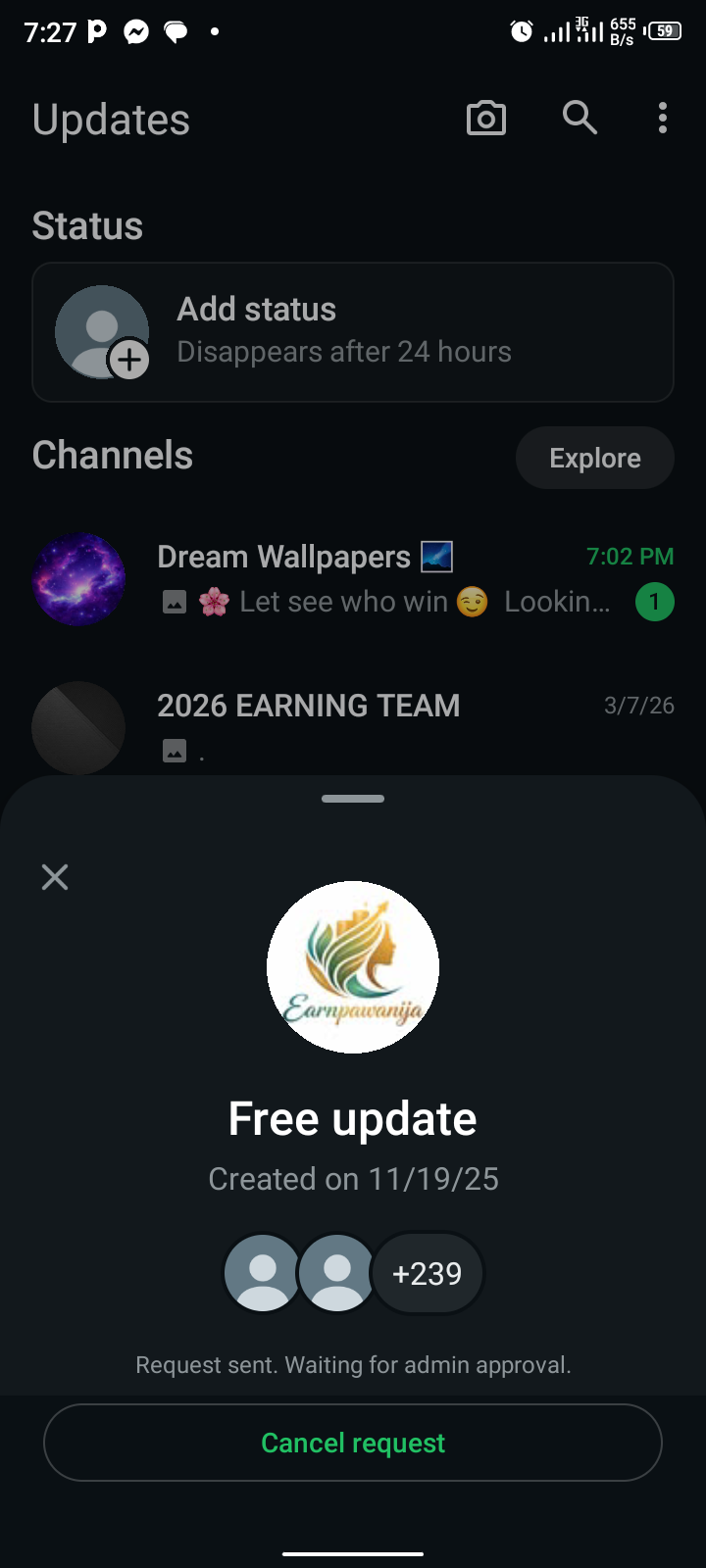The width and height of the screenshot is (706, 1568).
Task: Open the more options menu
Action: tap(663, 118)
